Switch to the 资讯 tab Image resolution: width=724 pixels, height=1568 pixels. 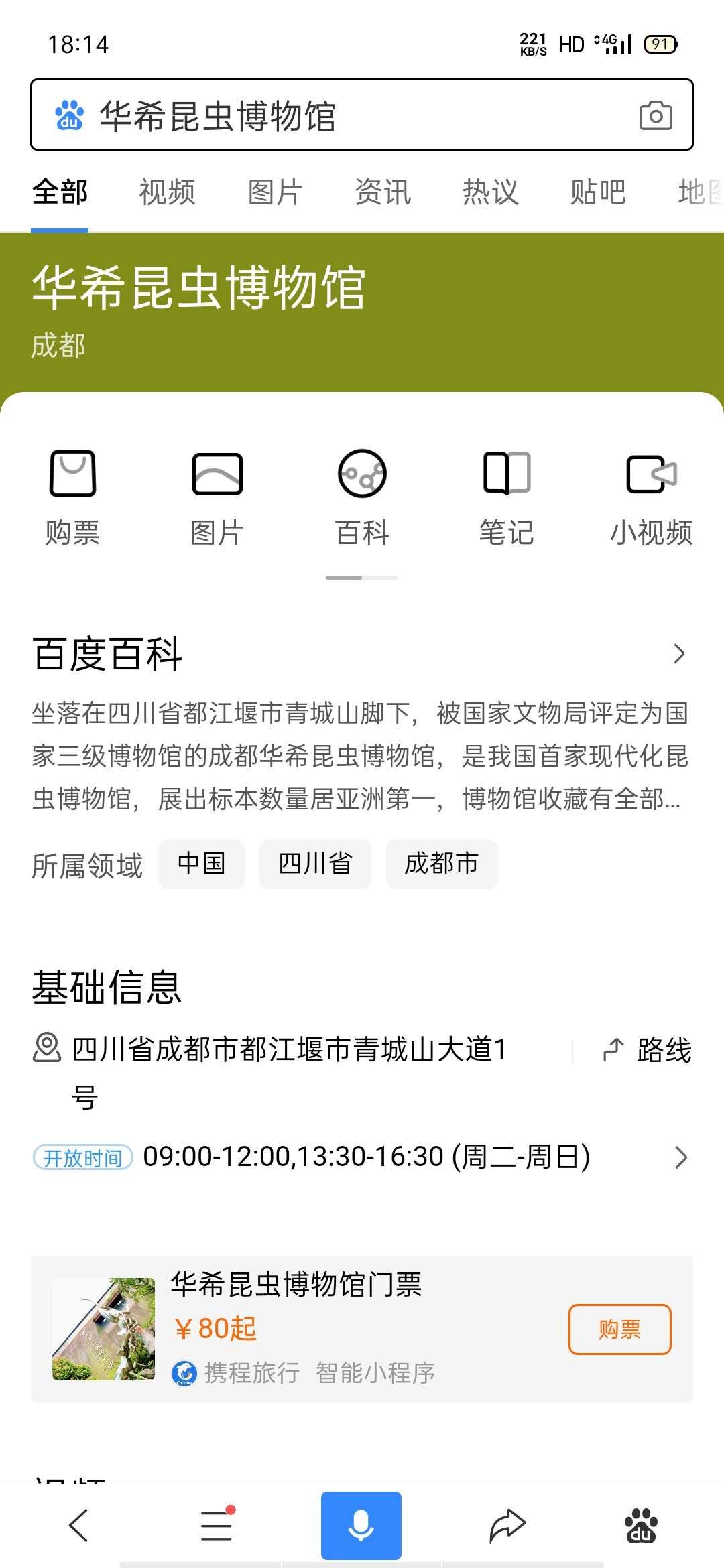click(x=383, y=192)
